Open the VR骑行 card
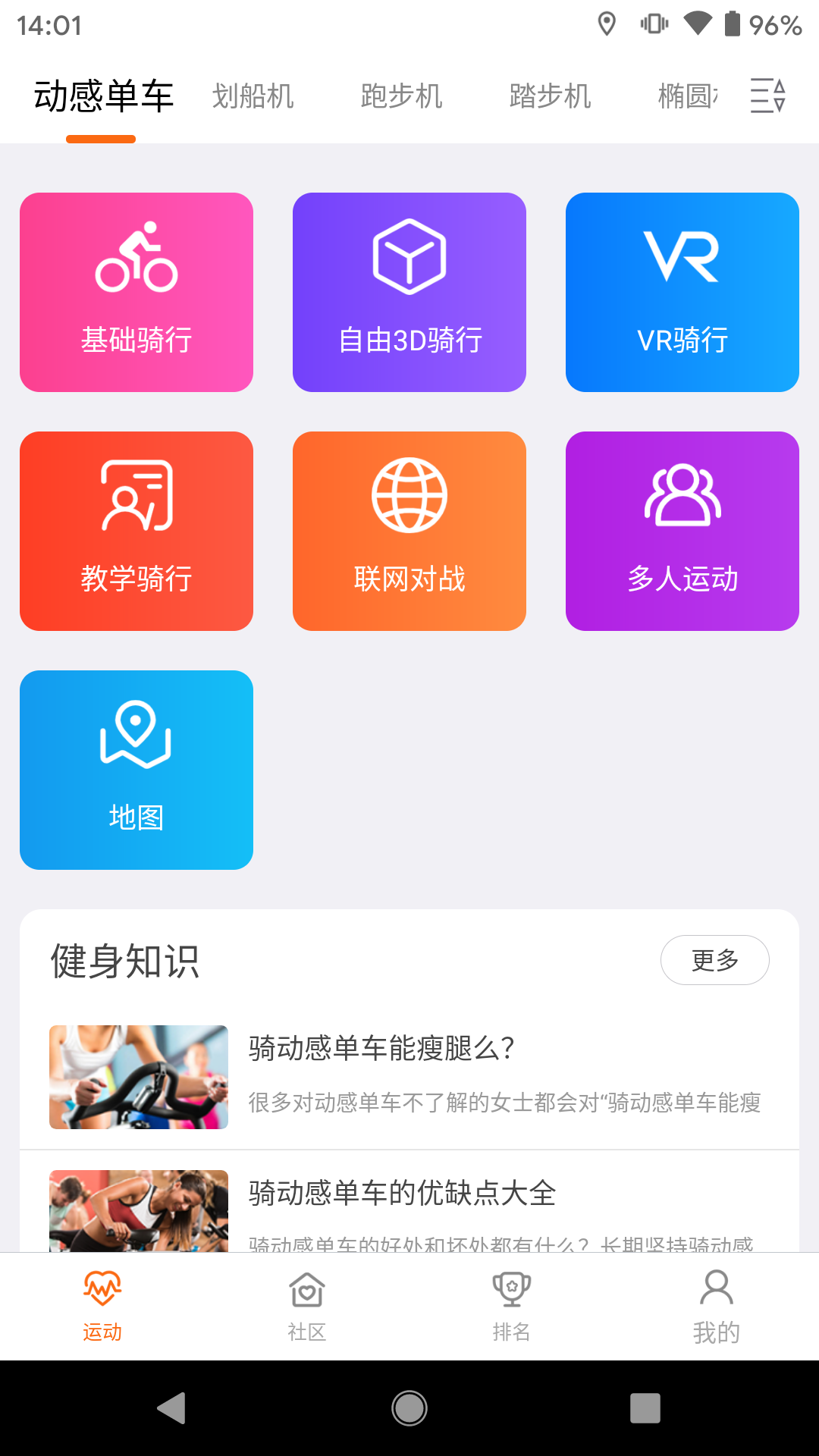 tap(682, 292)
